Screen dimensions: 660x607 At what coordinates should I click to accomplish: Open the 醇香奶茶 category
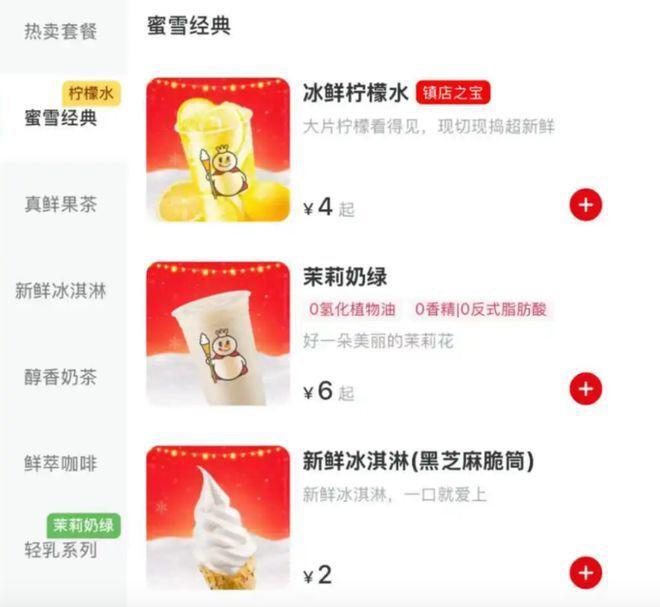(x=61, y=378)
